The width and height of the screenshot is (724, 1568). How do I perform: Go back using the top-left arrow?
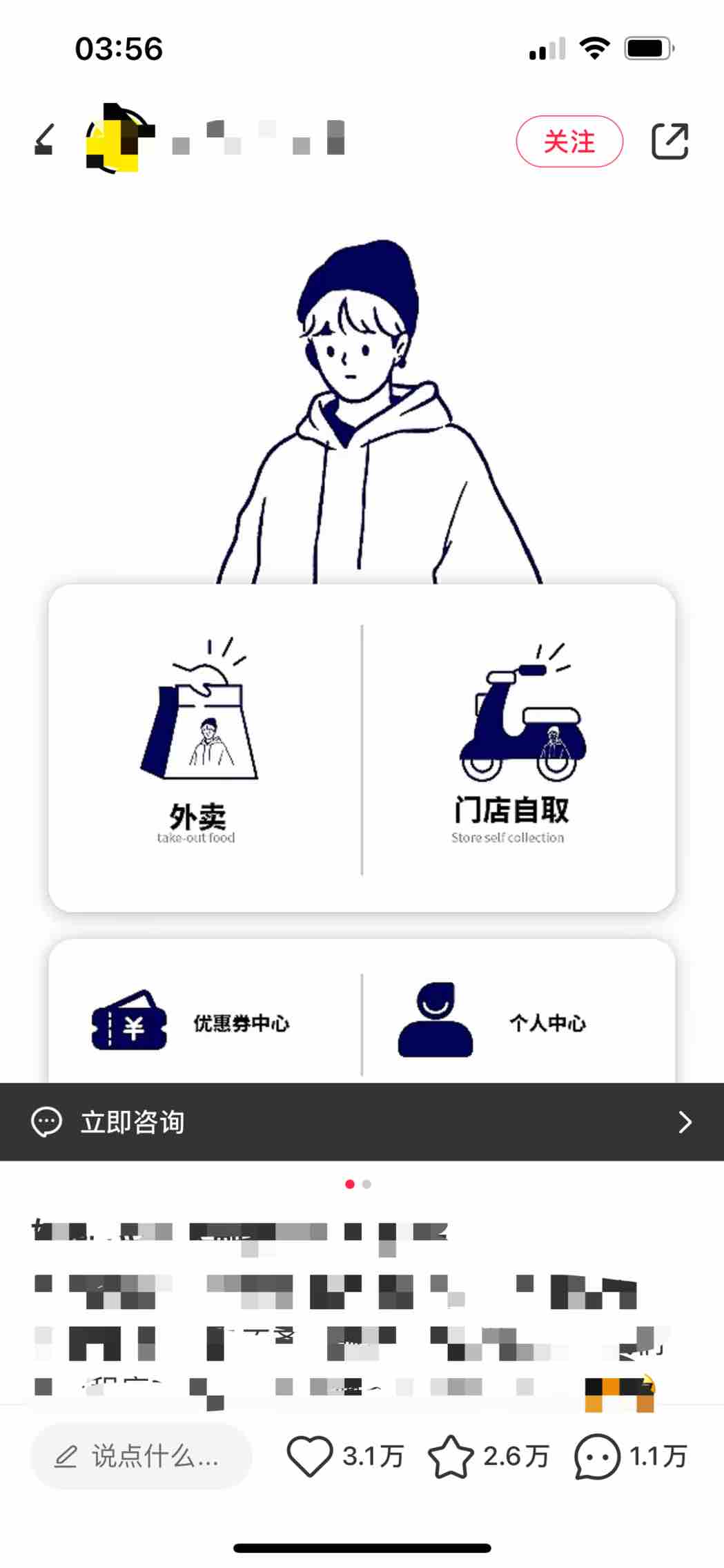[x=44, y=140]
